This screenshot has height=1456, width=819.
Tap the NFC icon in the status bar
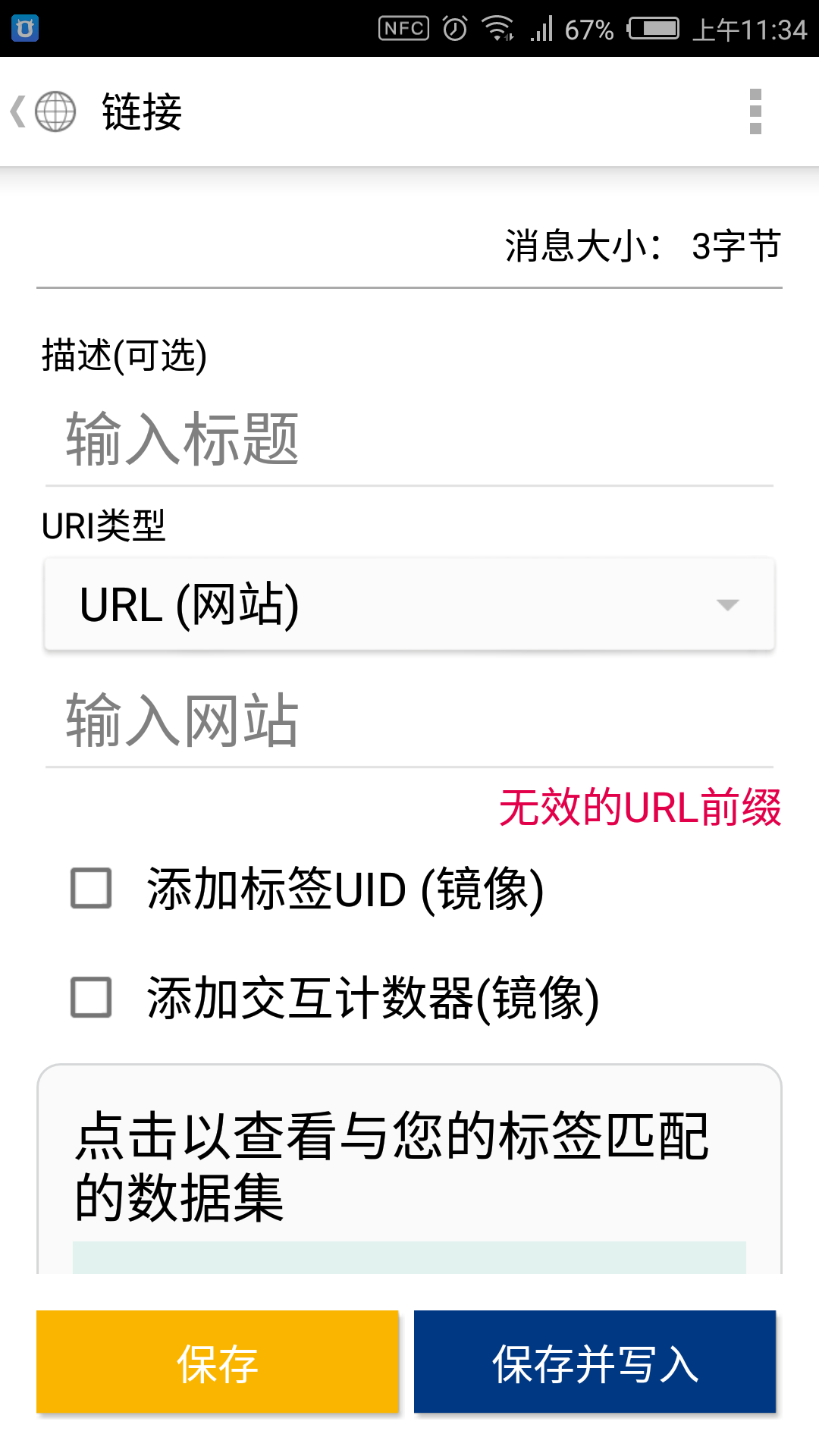(404, 27)
